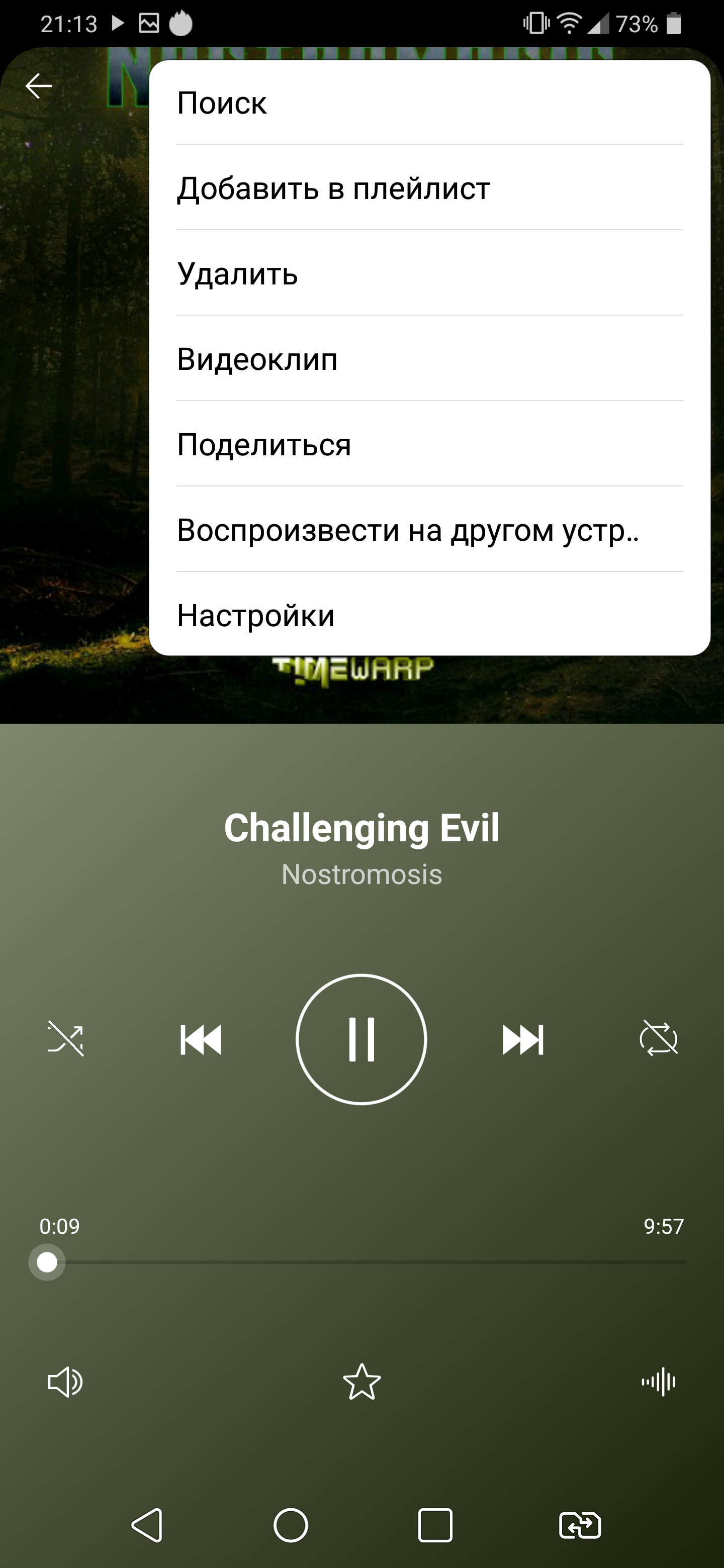Tap Удалить to delete the track

(429, 273)
